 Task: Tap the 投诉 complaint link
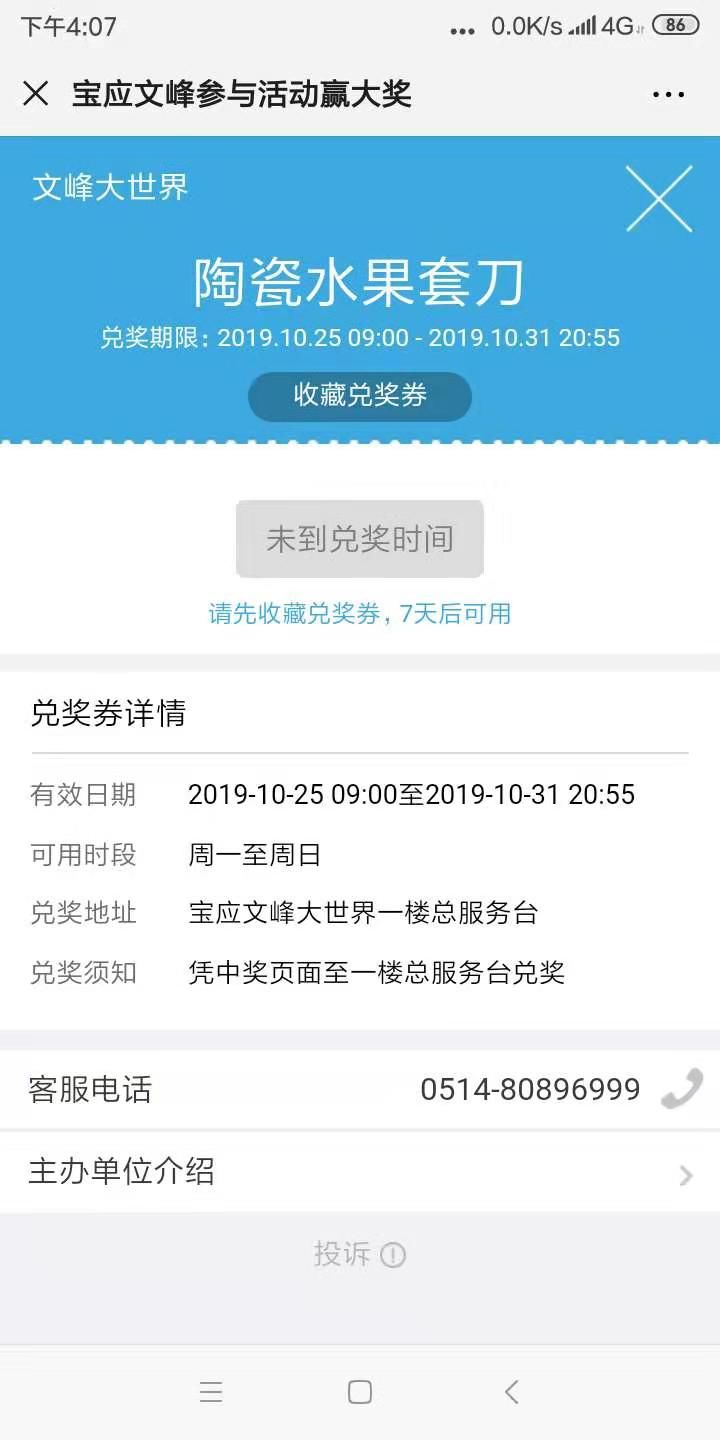(x=360, y=1254)
